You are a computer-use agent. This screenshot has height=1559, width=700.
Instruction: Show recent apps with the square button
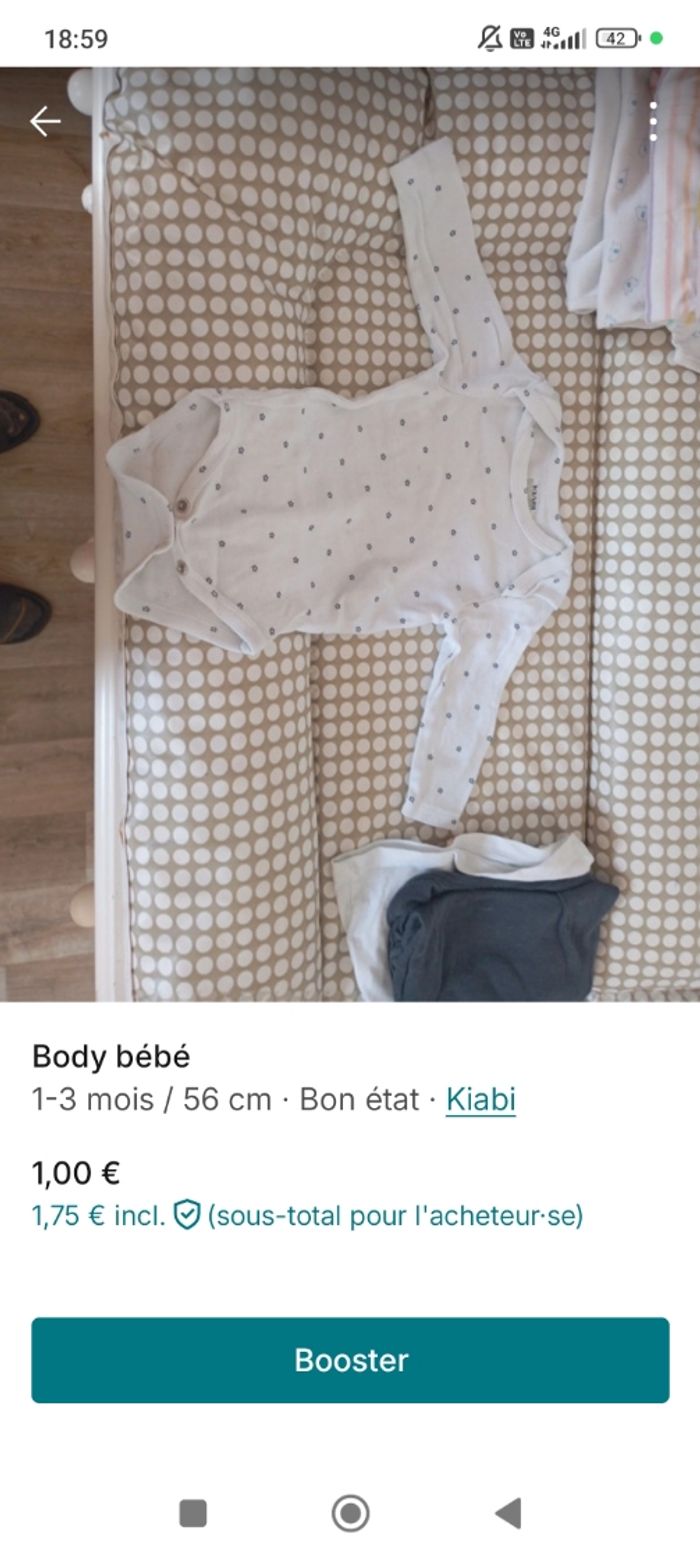193,1513
